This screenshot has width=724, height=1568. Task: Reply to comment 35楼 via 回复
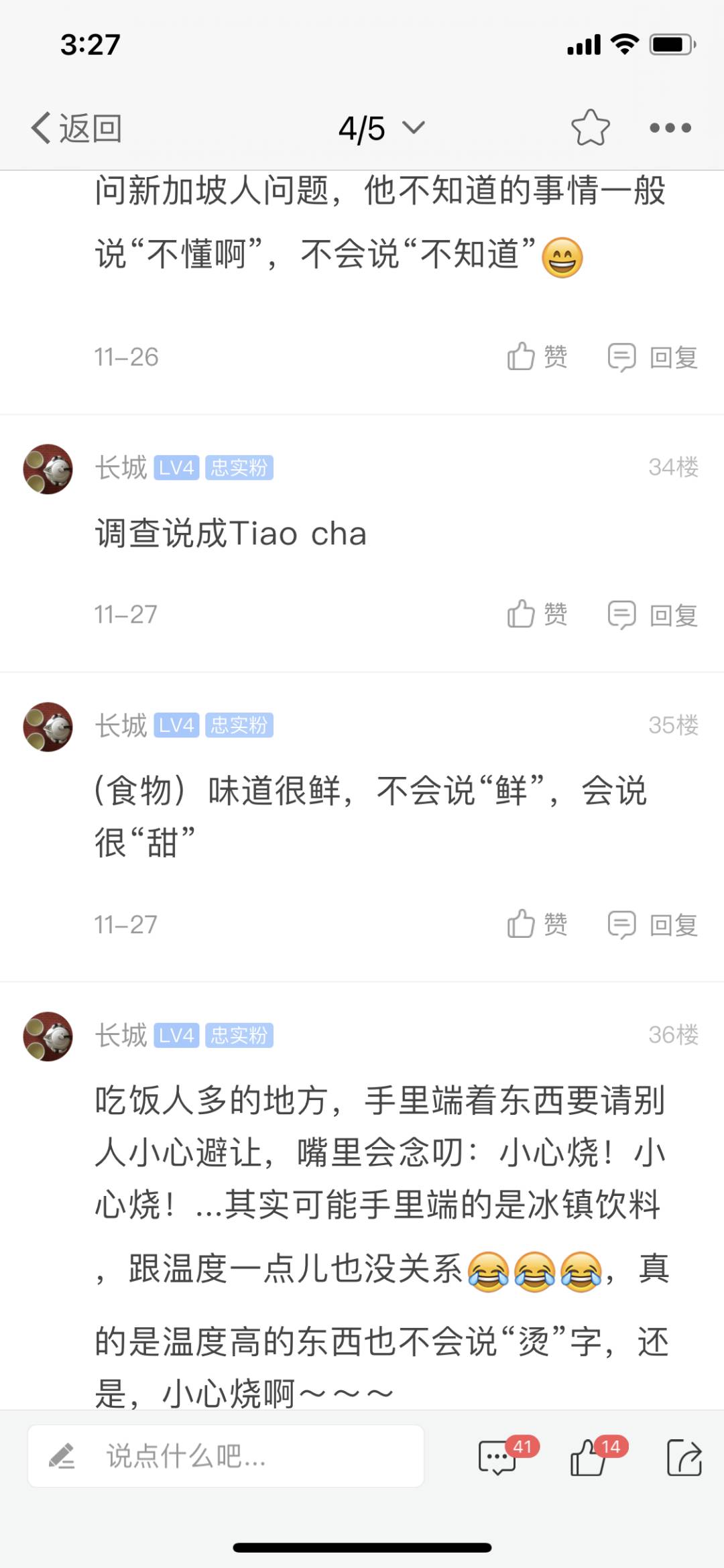(674, 924)
